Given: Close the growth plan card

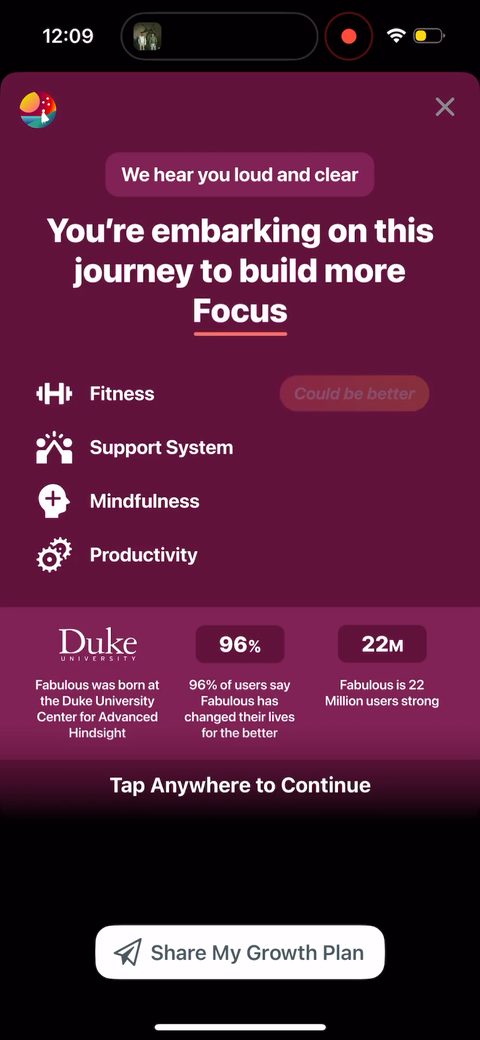Looking at the screenshot, I should [x=445, y=107].
